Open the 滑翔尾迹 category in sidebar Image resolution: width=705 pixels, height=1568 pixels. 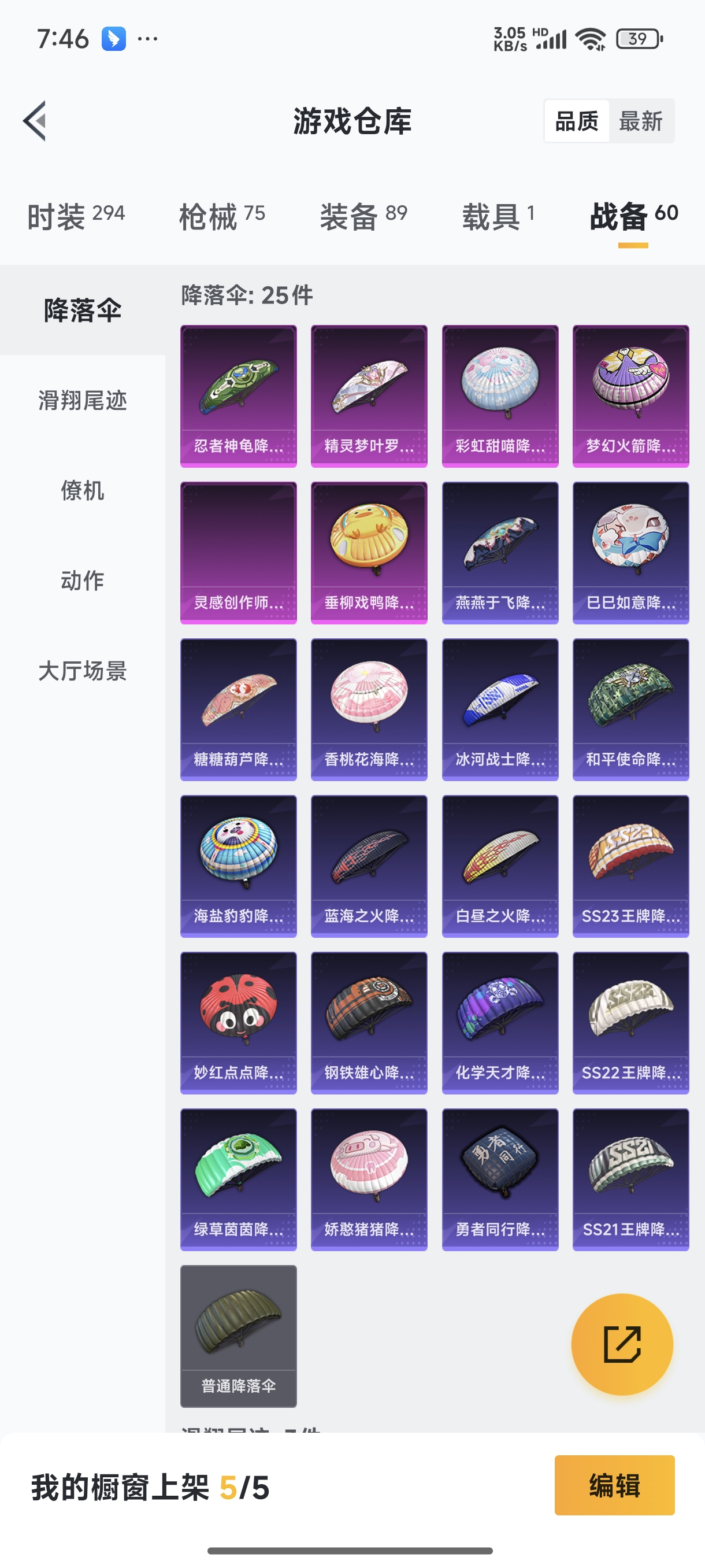[83, 401]
